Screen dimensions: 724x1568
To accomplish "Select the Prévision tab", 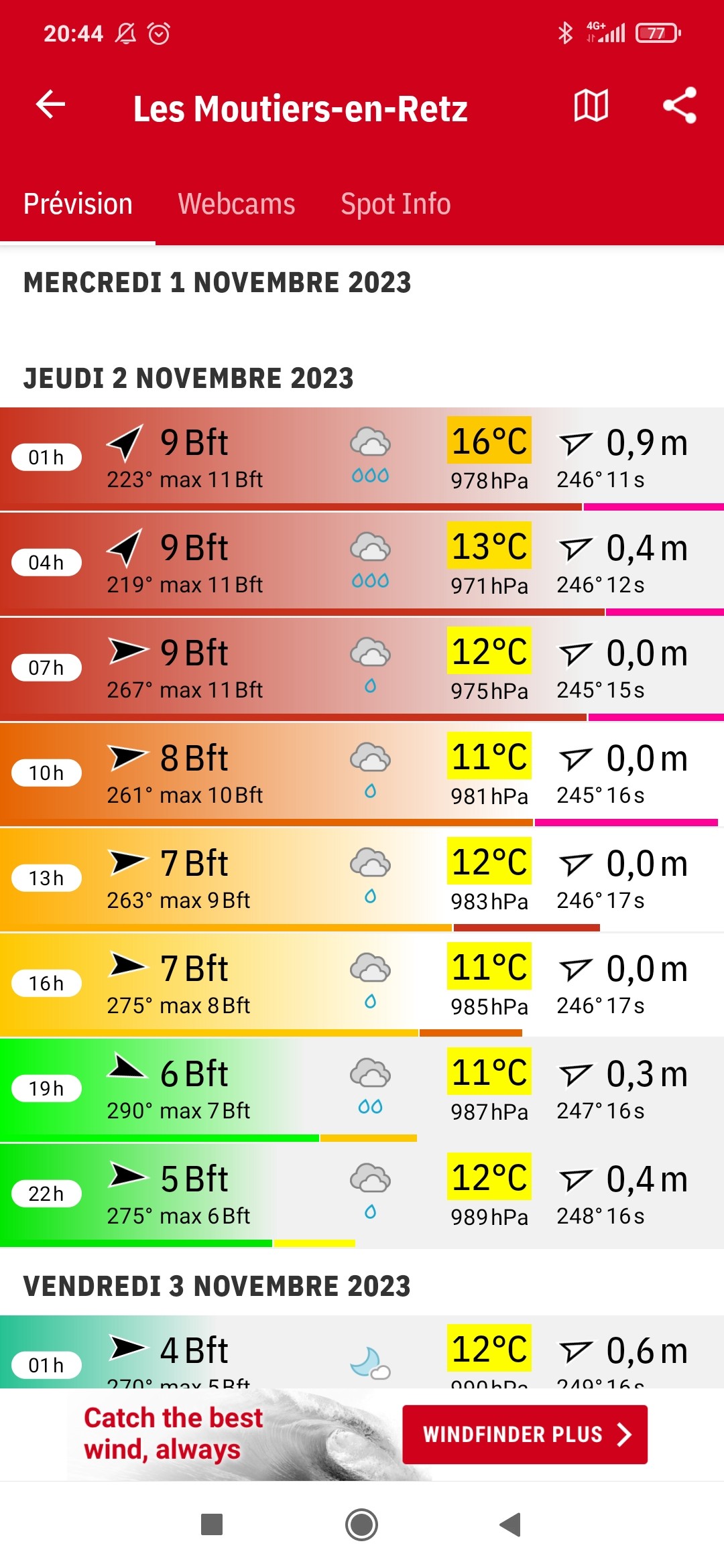I will [x=78, y=204].
